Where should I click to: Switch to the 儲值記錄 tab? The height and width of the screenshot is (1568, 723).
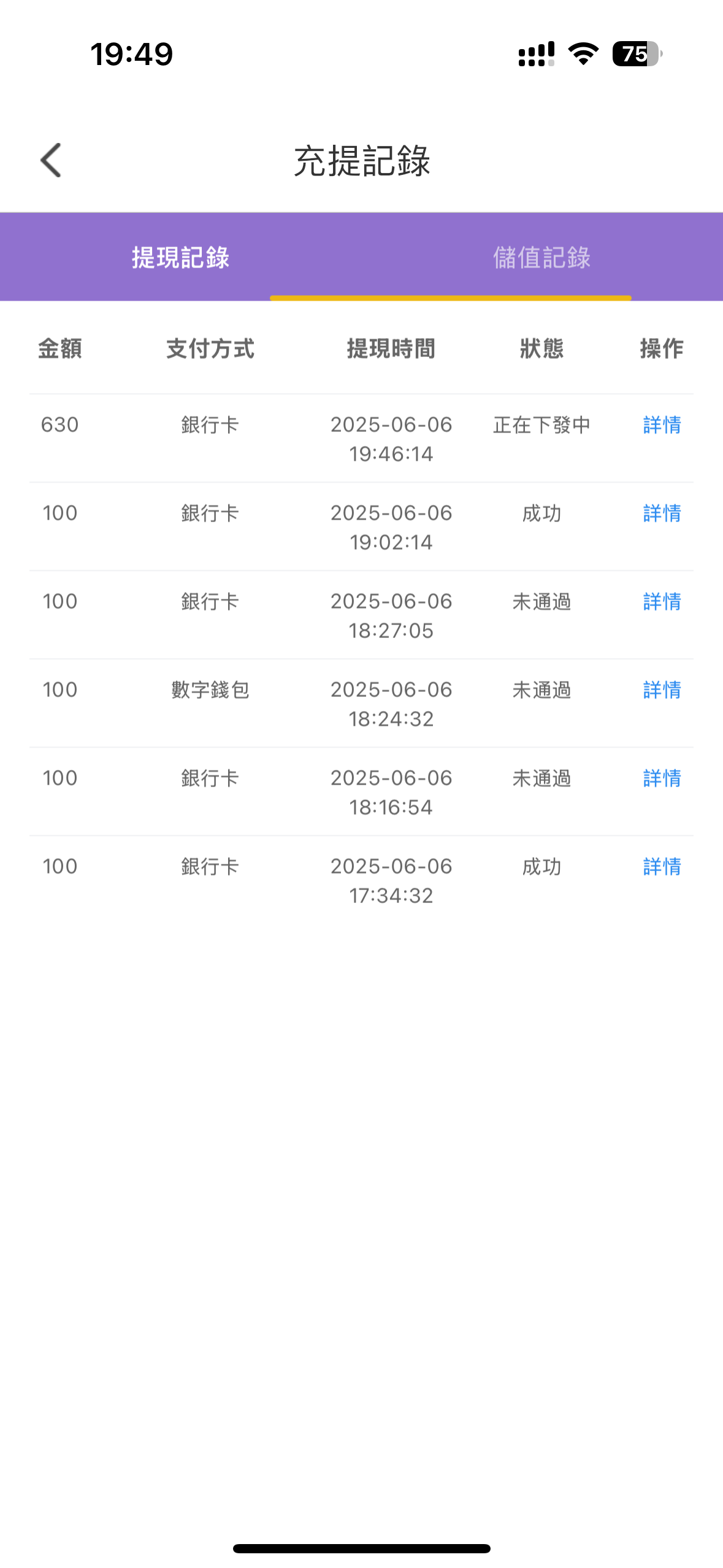pos(541,257)
